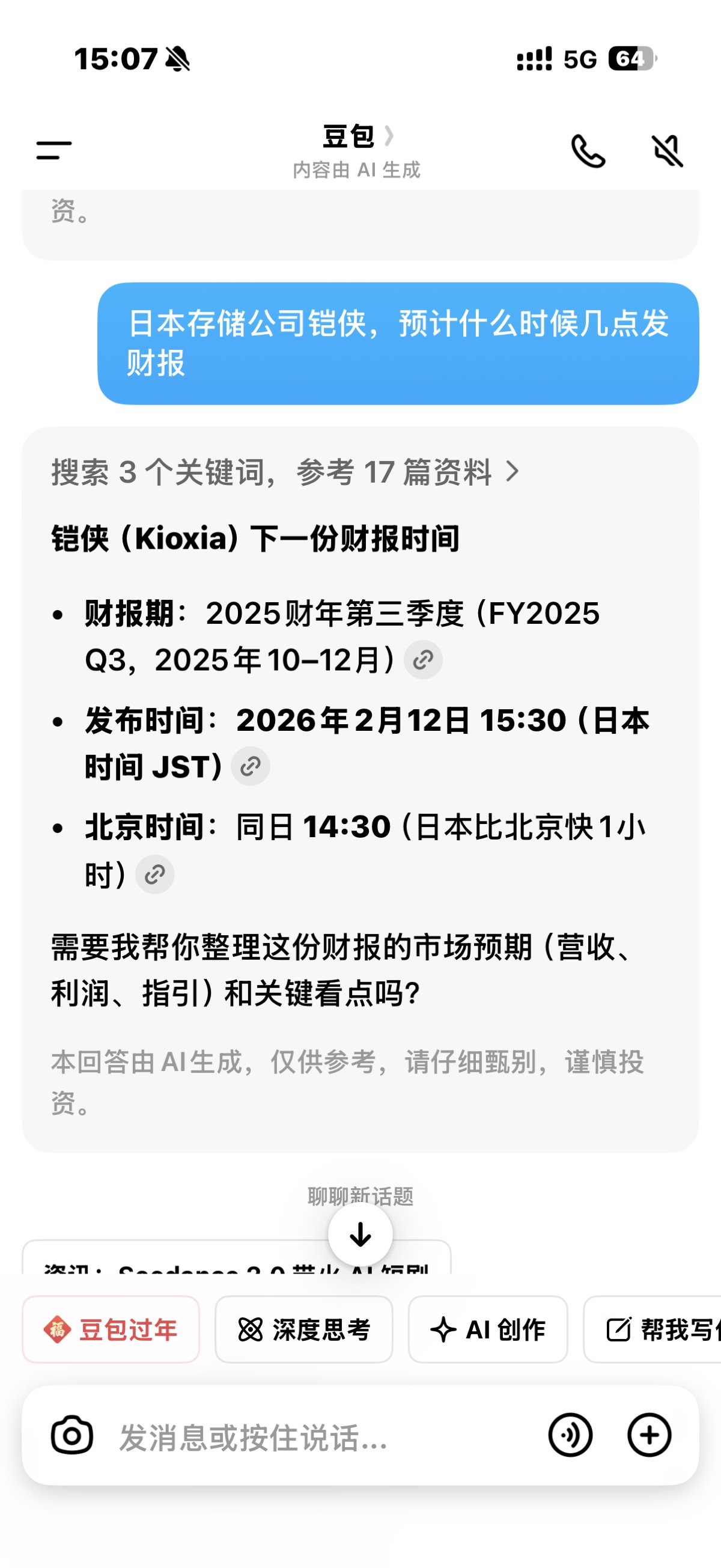Start a voice call with 豆包
Screen dimensions: 721x1568
588,151
